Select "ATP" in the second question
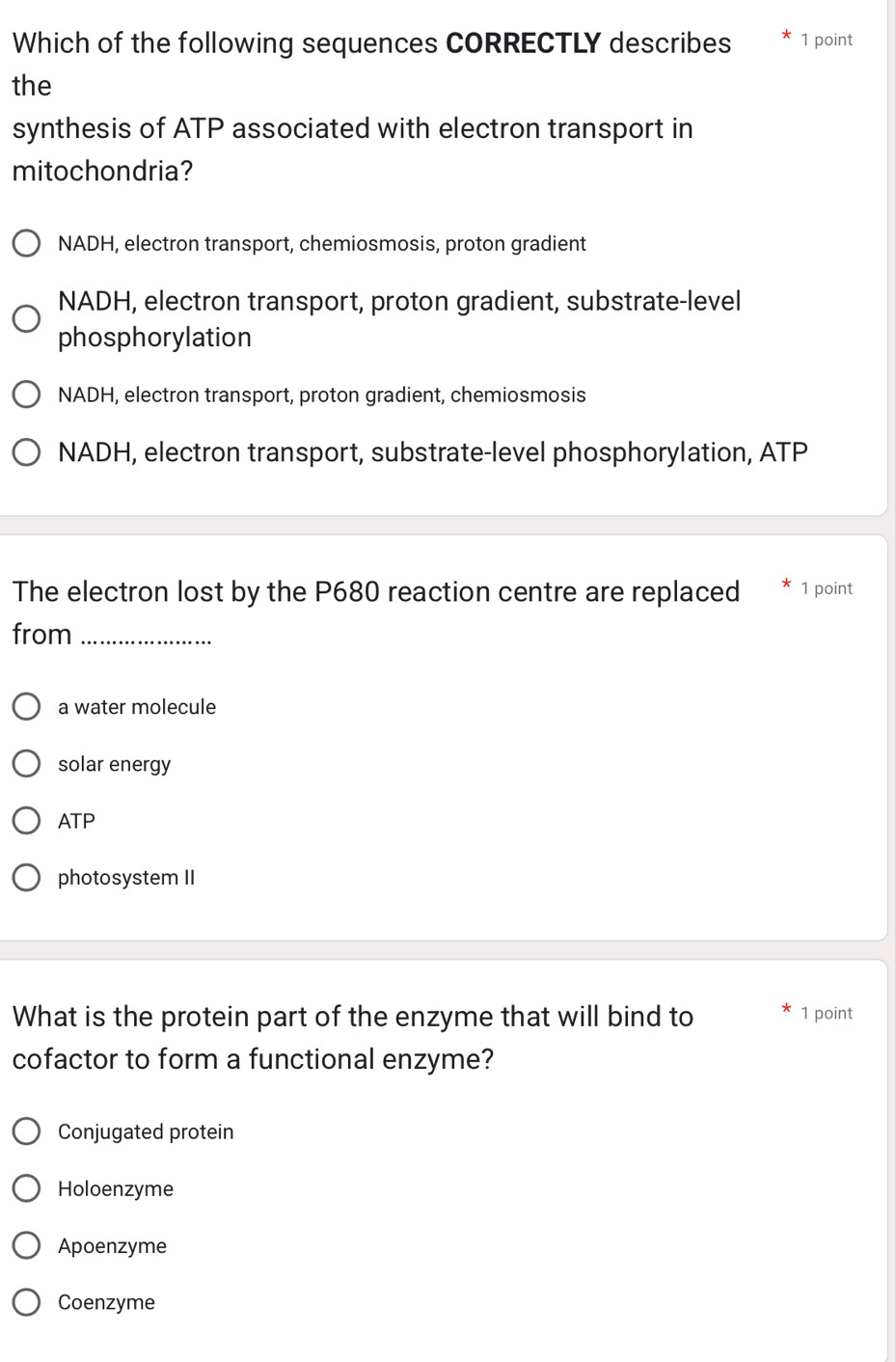Image resolution: width=896 pixels, height=1362 pixels. coord(26,820)
